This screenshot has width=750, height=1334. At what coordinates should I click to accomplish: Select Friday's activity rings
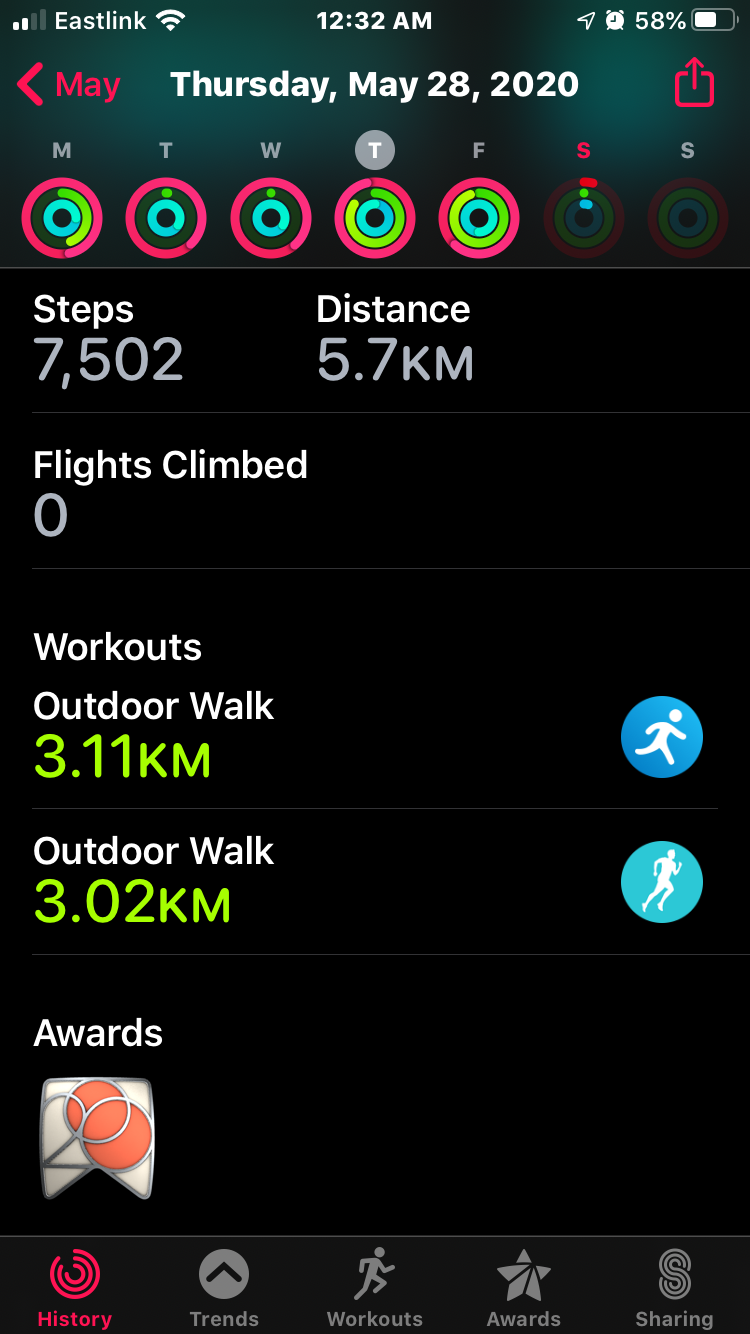[479, 217]
